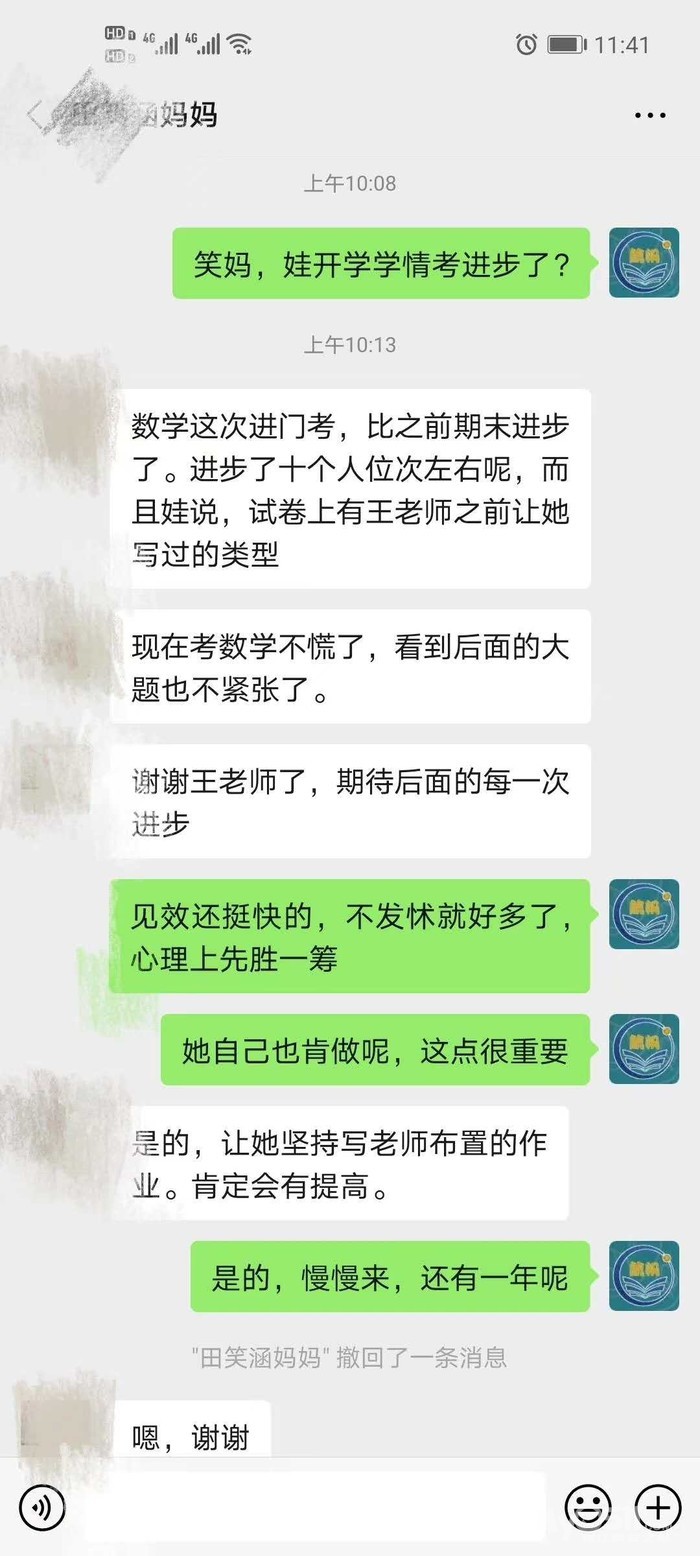The image size is (700, 1556).
Task: Open the plus attachment menu
Action: pyautogui.click(x=658, y=1507)
